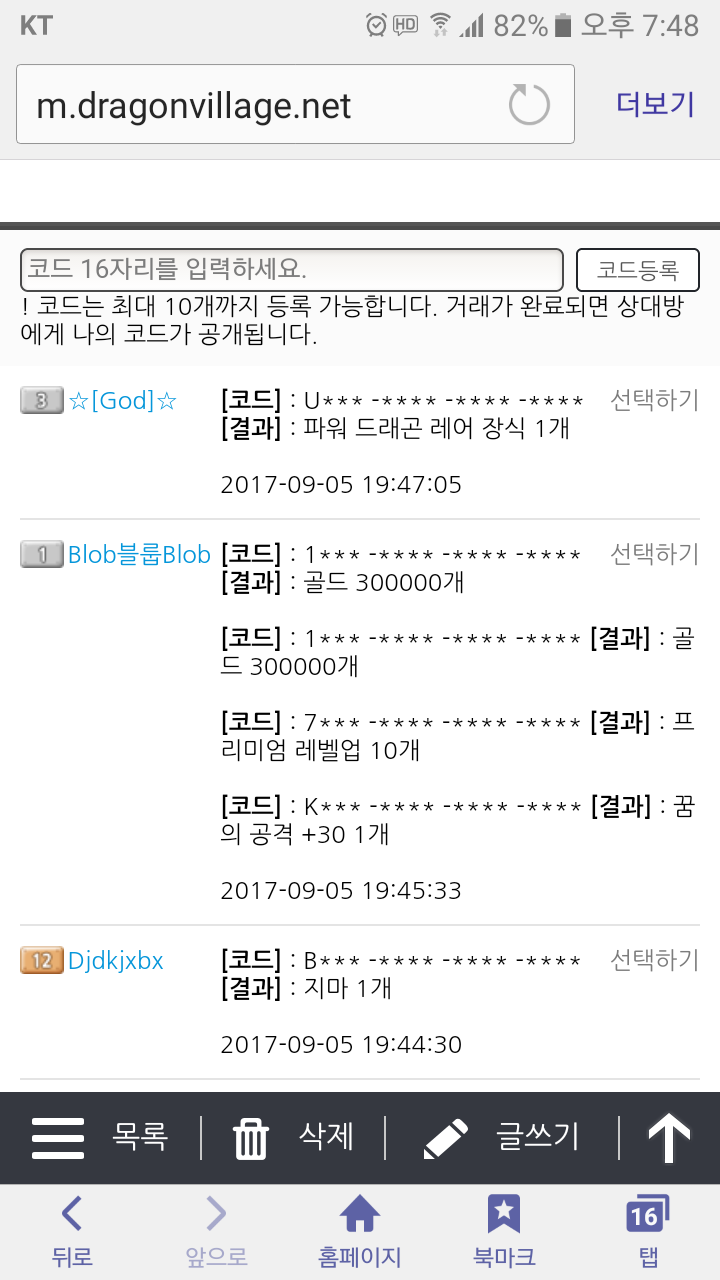Tap the 삭제 delete button
This screenshot has height=1280, width=720.
[x=294, y=1137]
